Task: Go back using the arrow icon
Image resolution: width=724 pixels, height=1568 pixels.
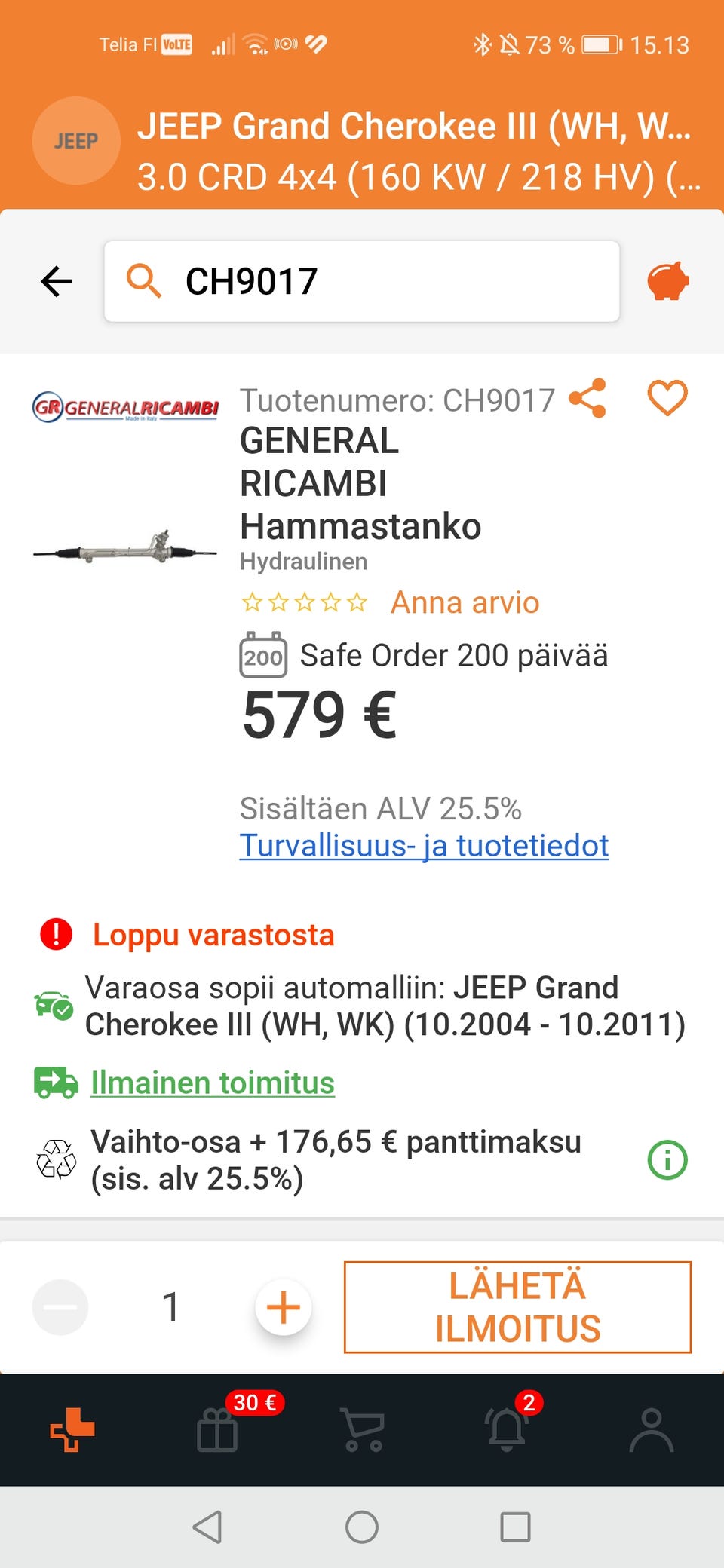Action: 56,281
